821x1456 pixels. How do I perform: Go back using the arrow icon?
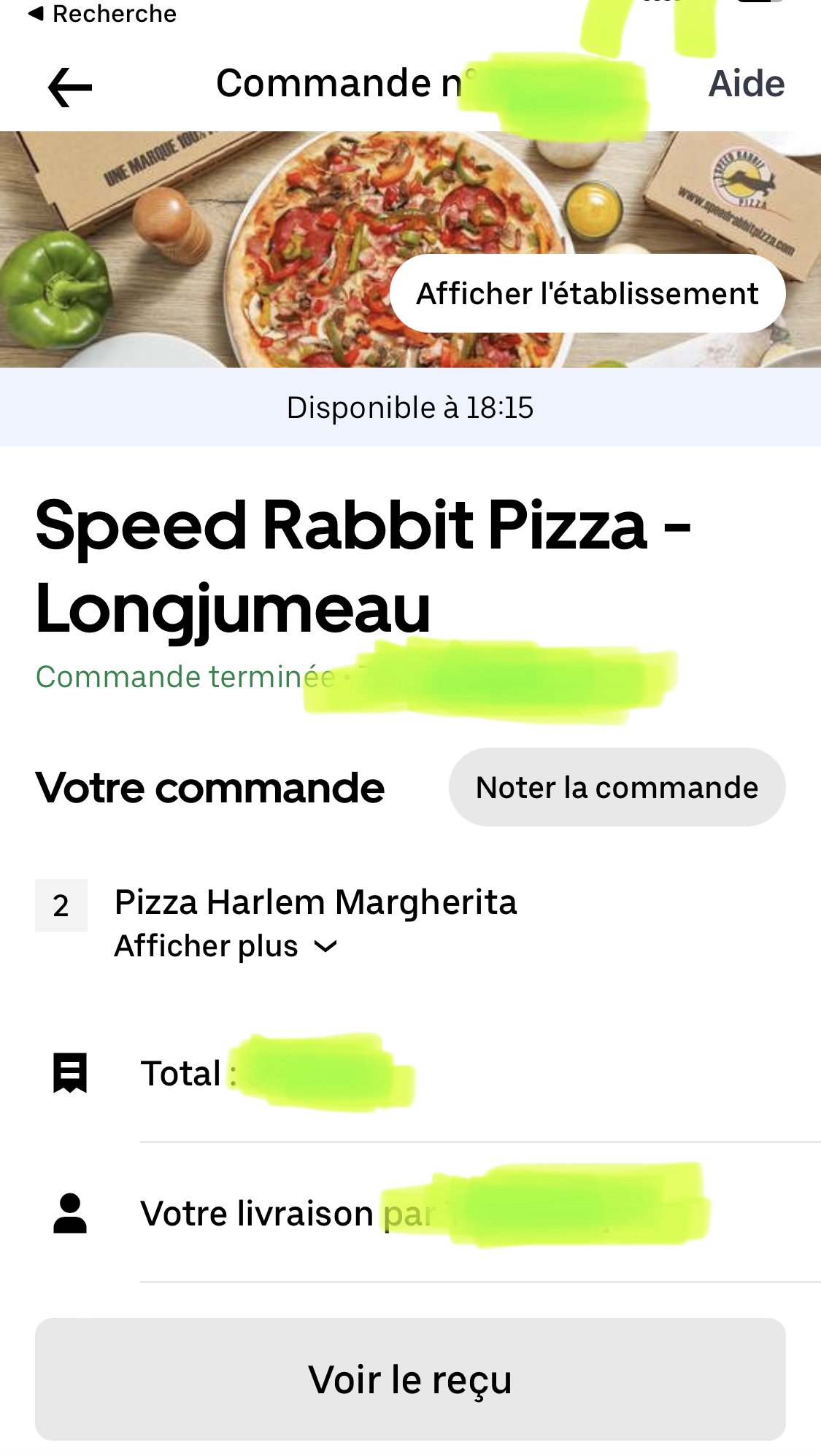70,87
